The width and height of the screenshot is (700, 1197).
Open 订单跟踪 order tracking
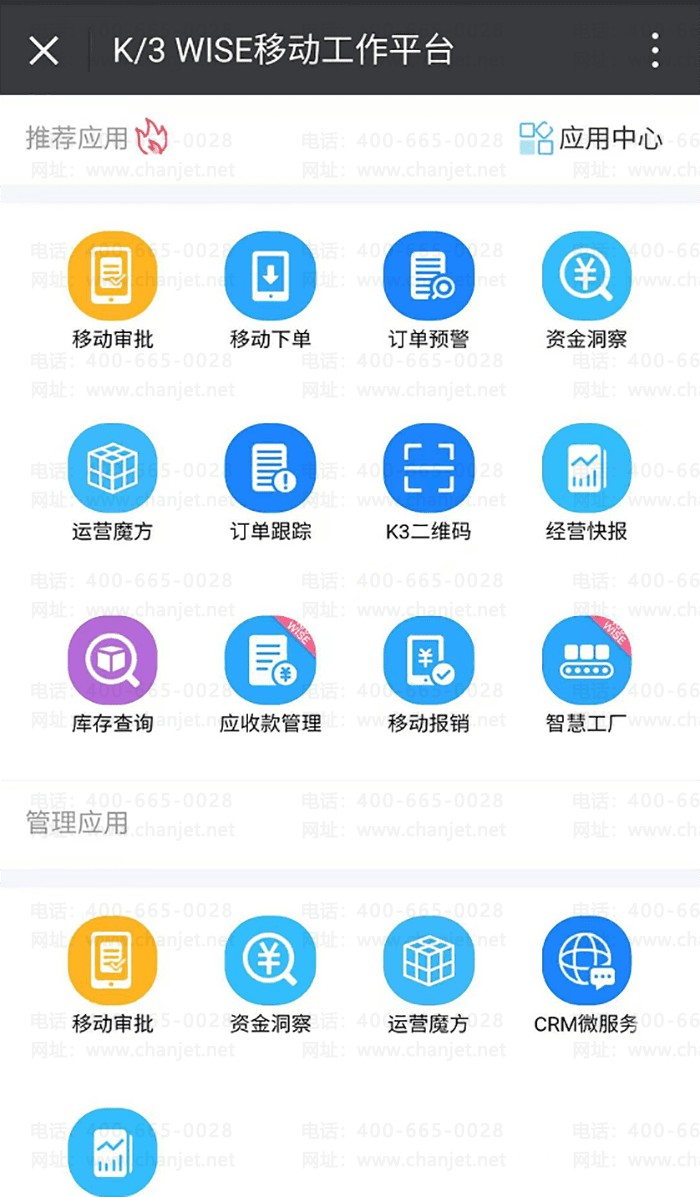pyautogui.click(x=270, y=468)
